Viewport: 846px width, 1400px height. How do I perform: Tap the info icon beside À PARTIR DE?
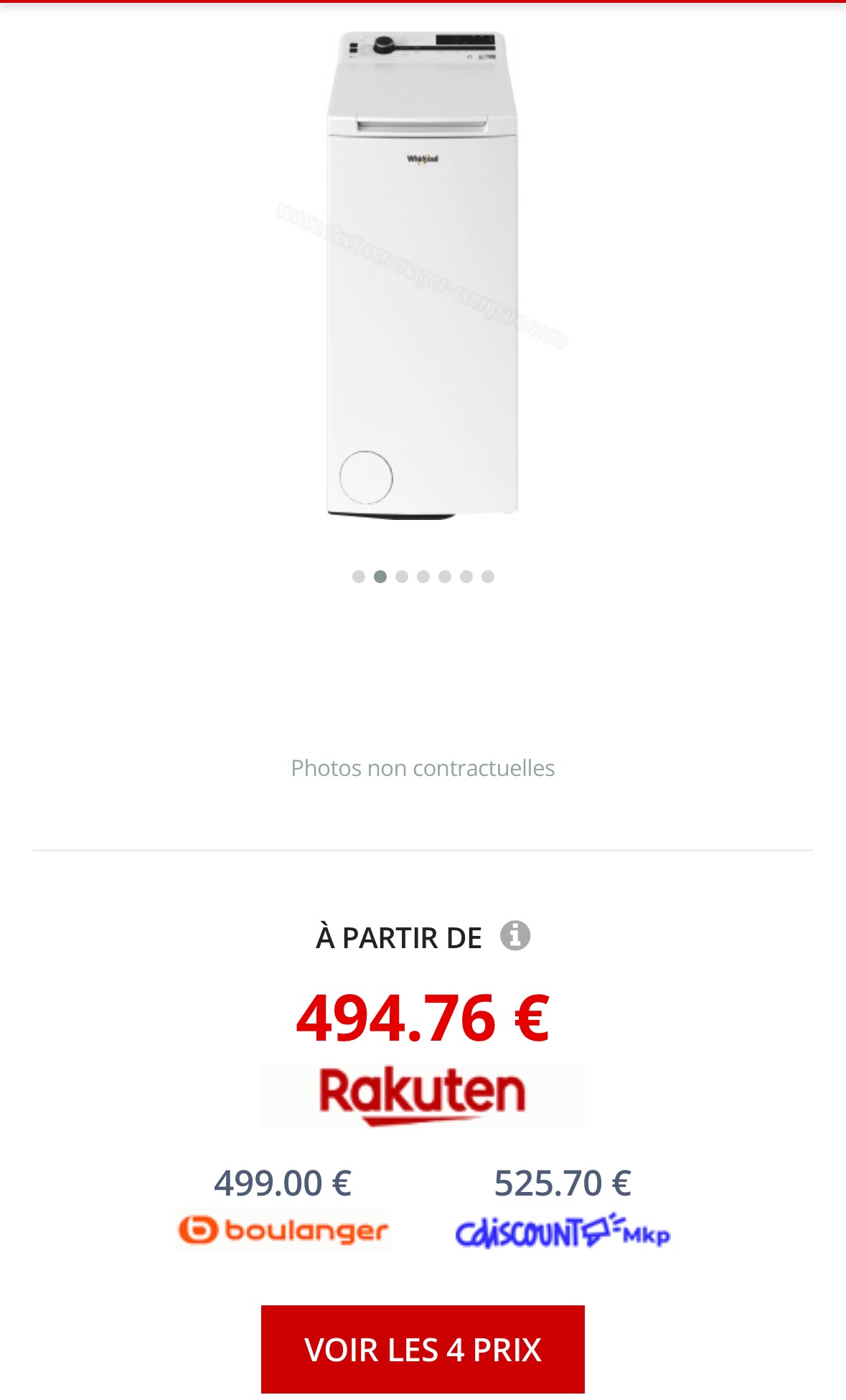(514, 935)
